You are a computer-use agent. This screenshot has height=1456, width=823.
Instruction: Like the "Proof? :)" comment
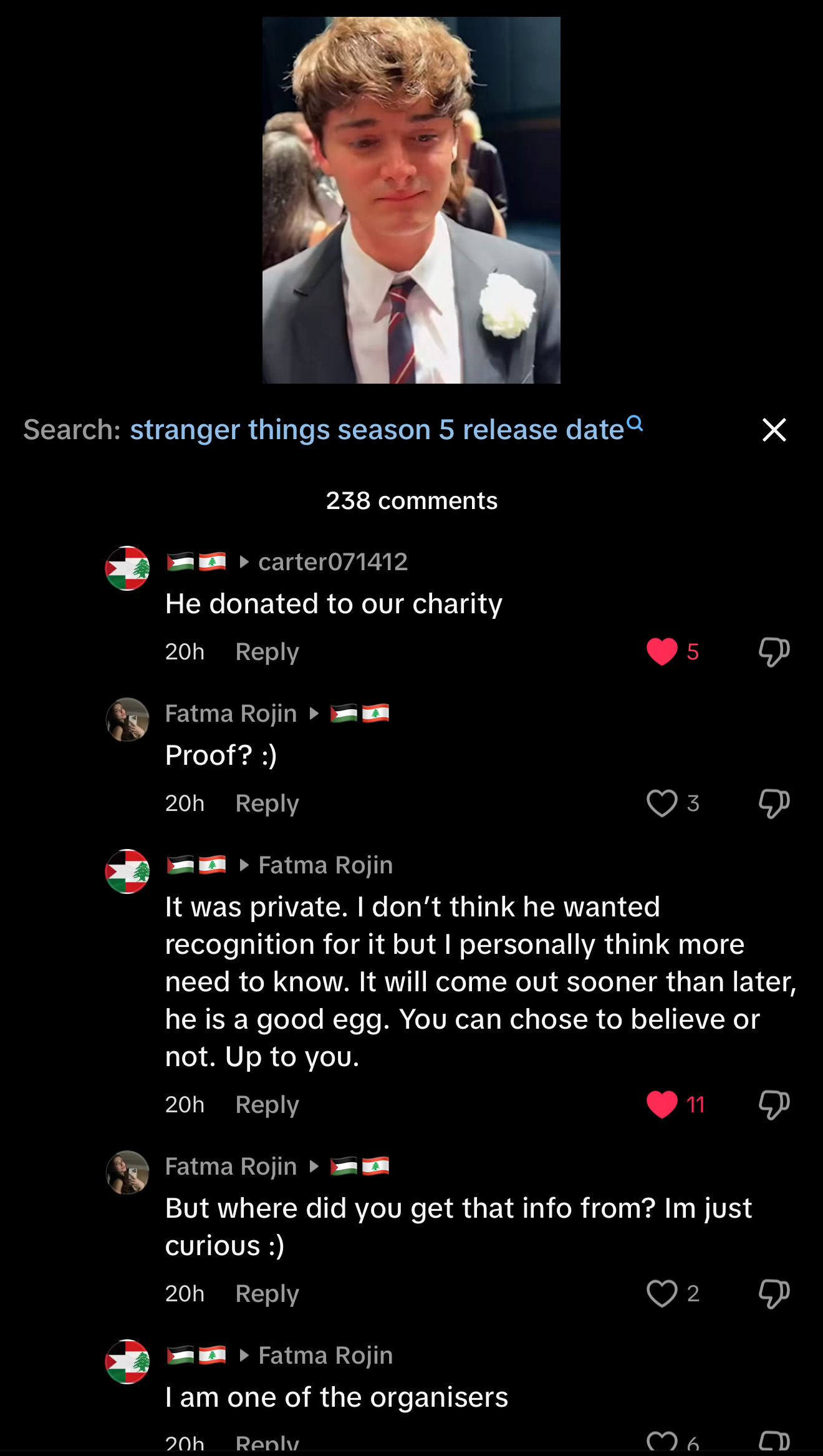(662, 803)
